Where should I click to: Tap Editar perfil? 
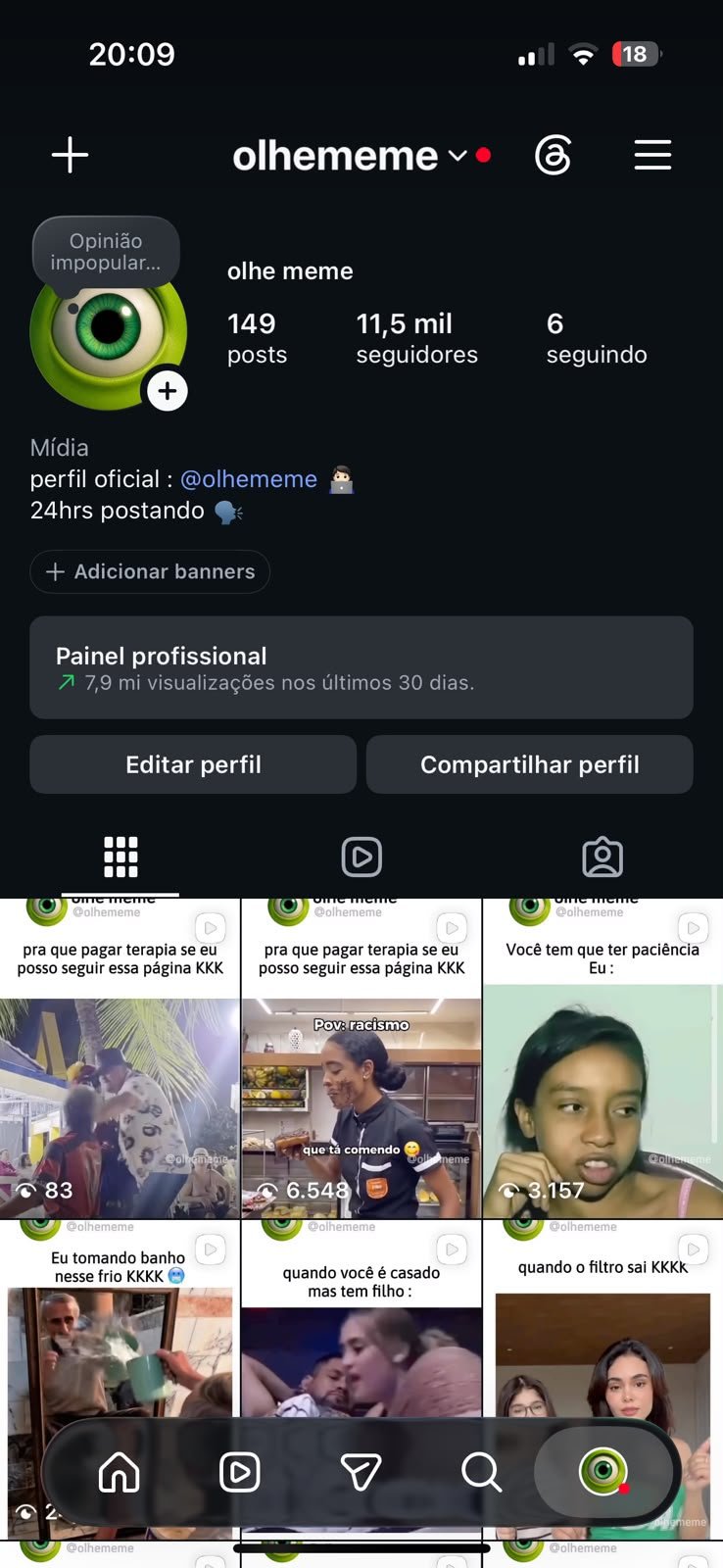tap(193, 764)
